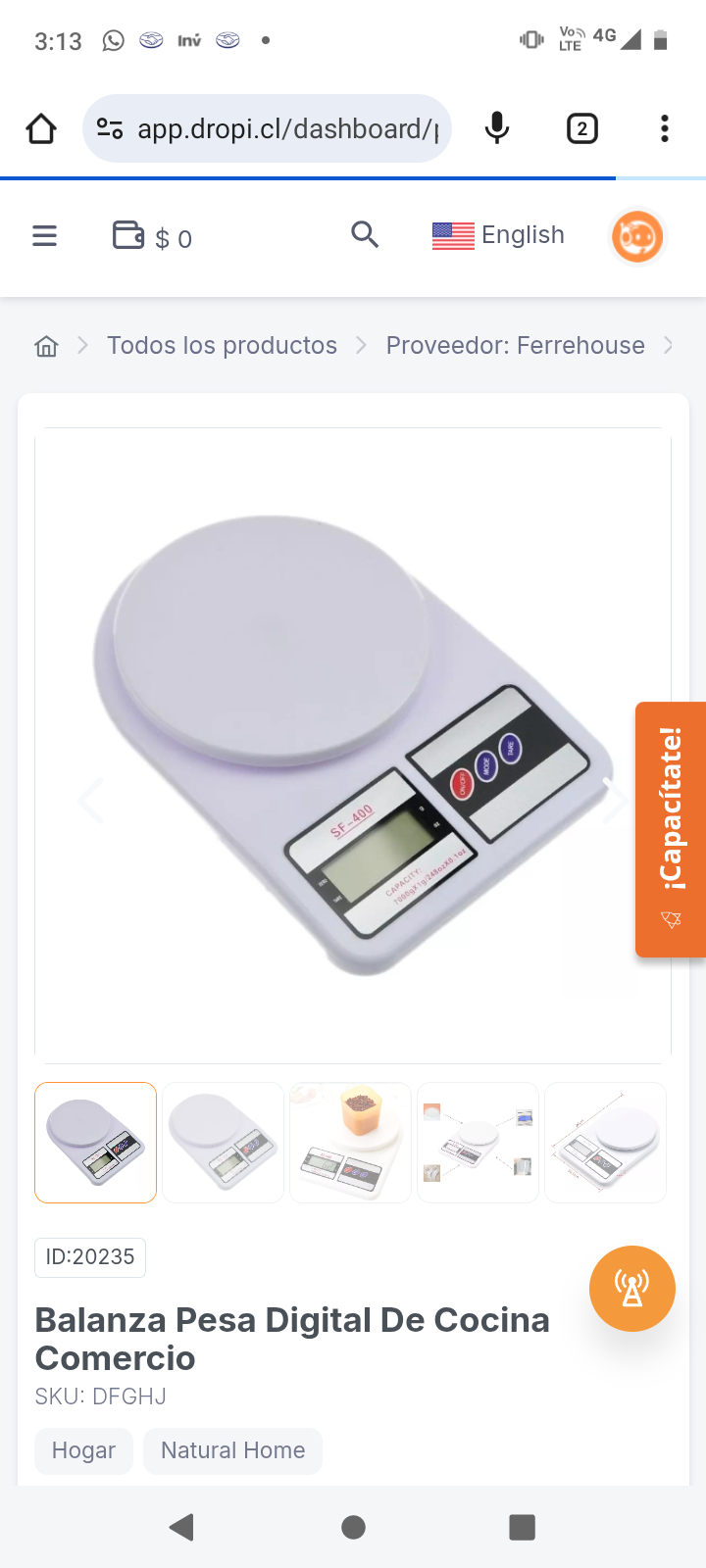This screenshot has height=1568, width=706.
Task: Tap the voice search microphone
Action: [497, 127]
